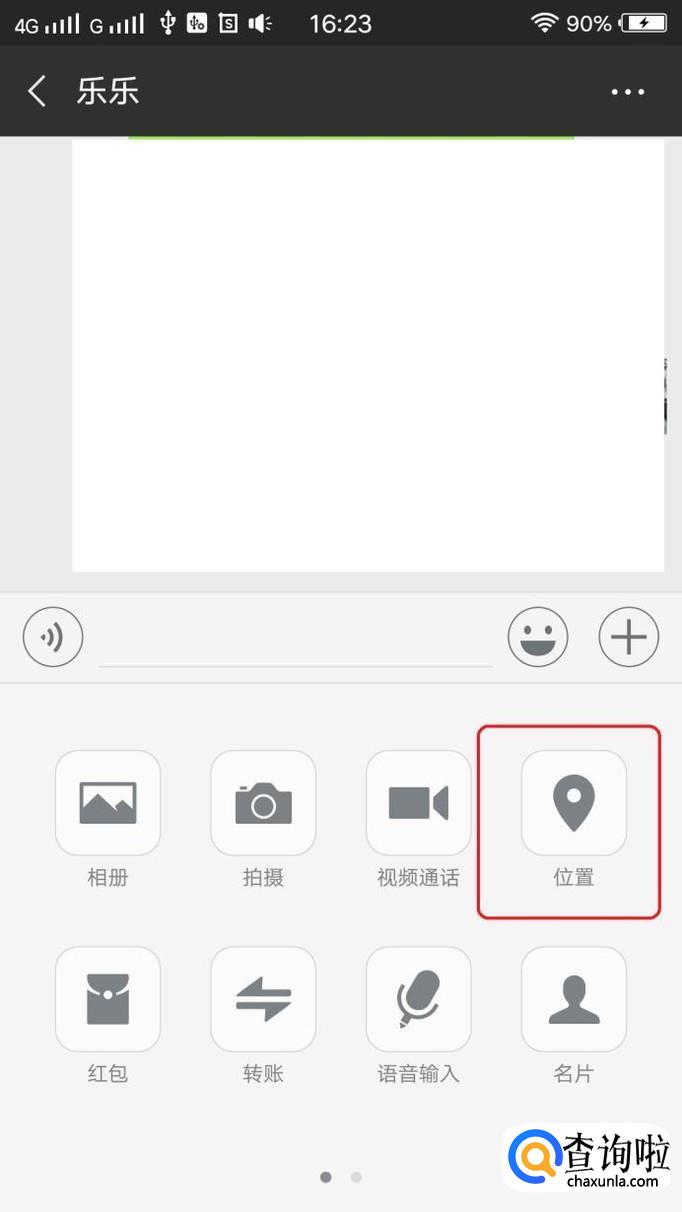Launch 拍摄 camera capture

click(x=263, y=803)
